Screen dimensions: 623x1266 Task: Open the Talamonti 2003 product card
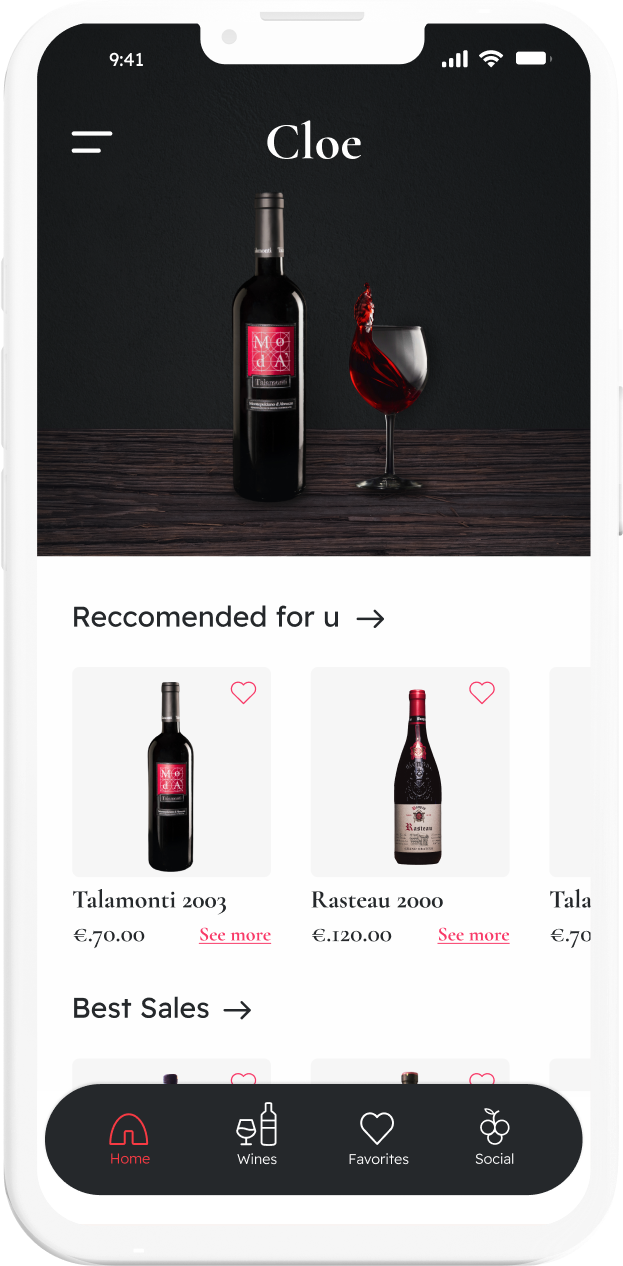tap(171, 772)
